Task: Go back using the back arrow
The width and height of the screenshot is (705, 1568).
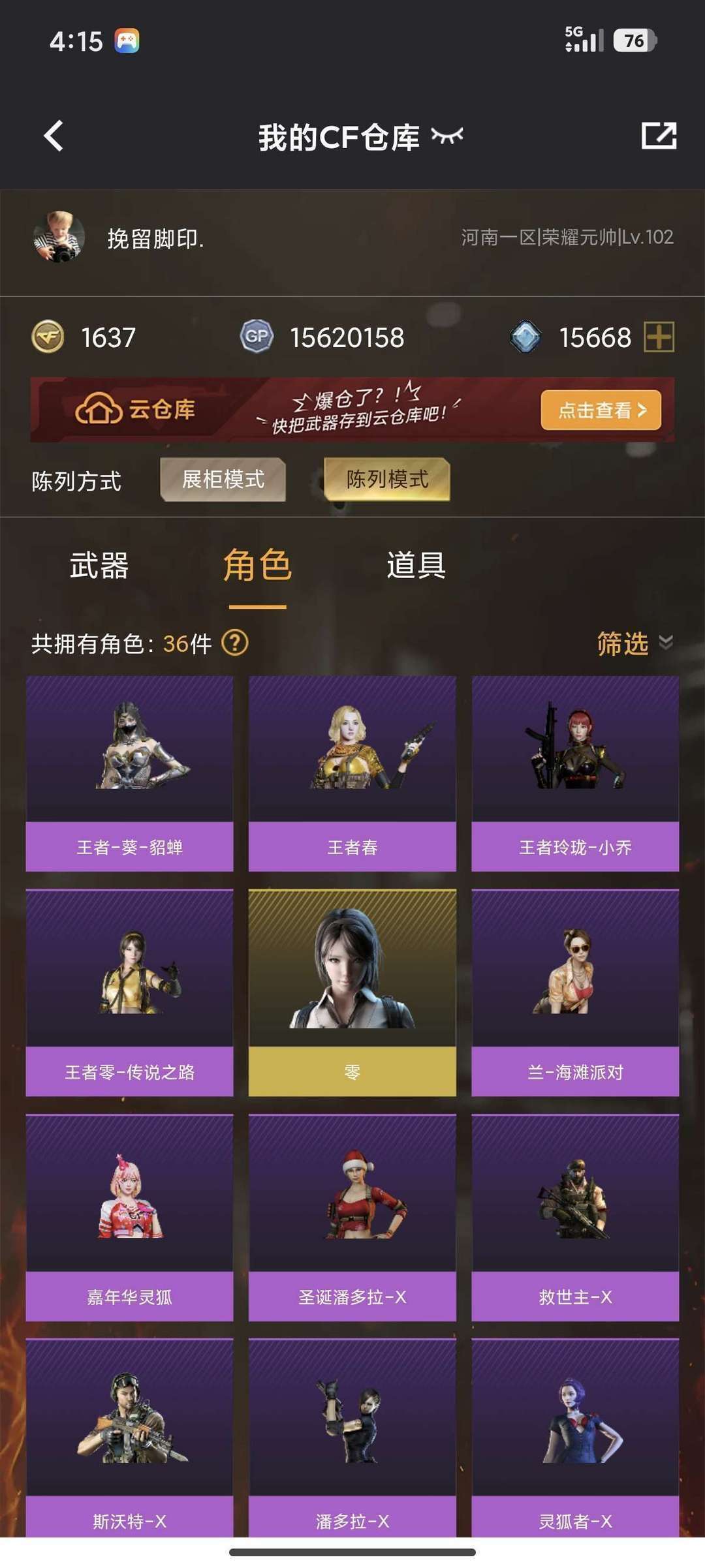Action: [54, 136]
